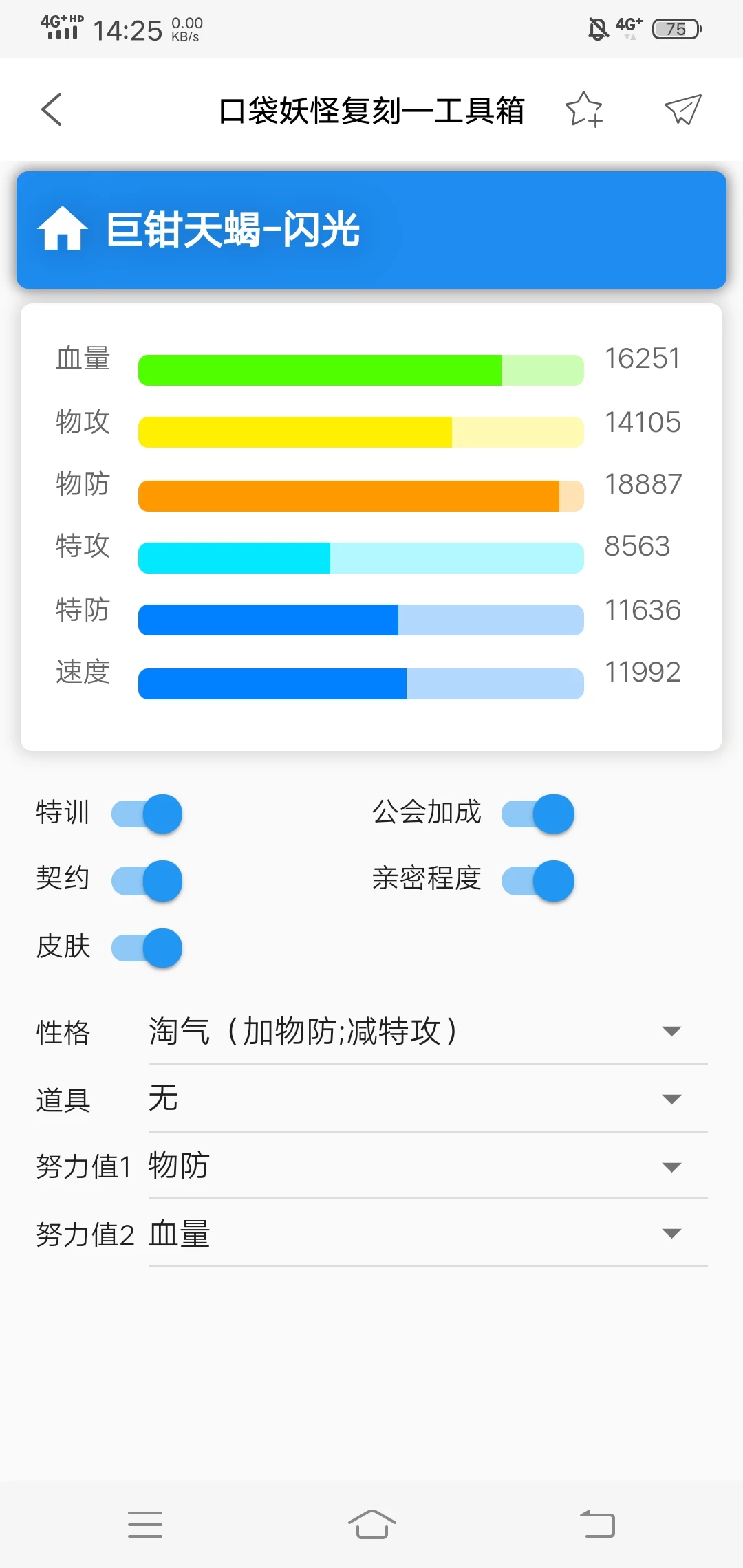Add this page to favorites with the star

tap(583, 110)
